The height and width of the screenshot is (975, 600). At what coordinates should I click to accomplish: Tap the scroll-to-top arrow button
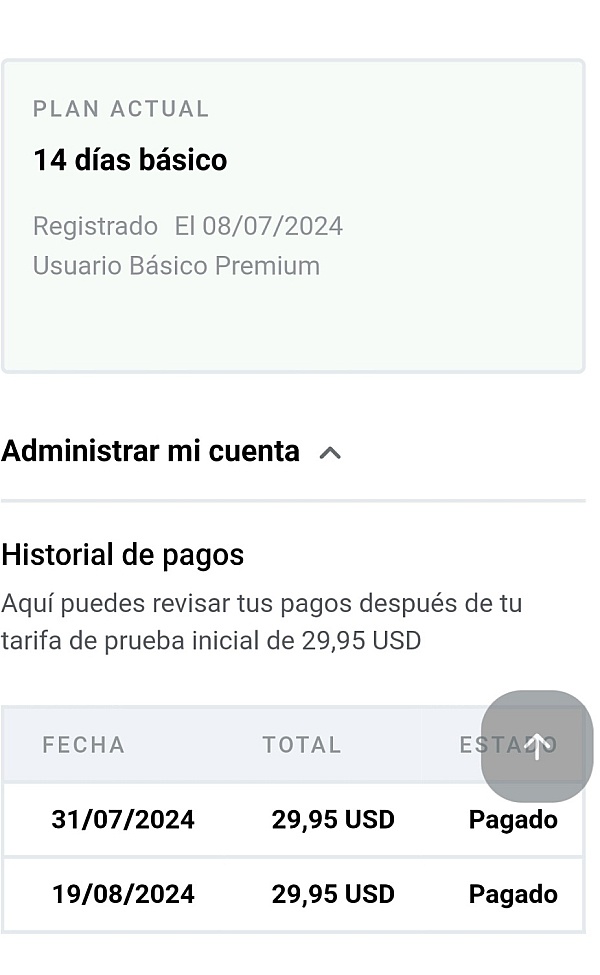tap(537, 746)
